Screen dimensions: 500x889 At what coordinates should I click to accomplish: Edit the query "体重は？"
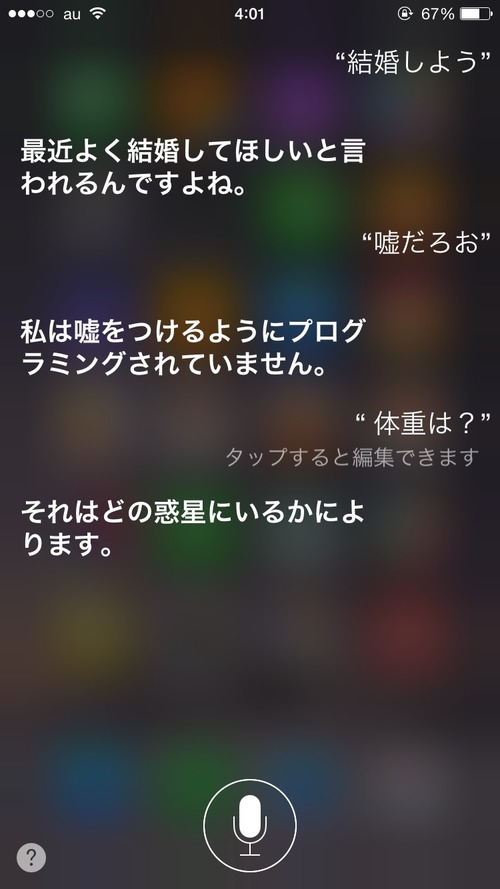(422, 424)
